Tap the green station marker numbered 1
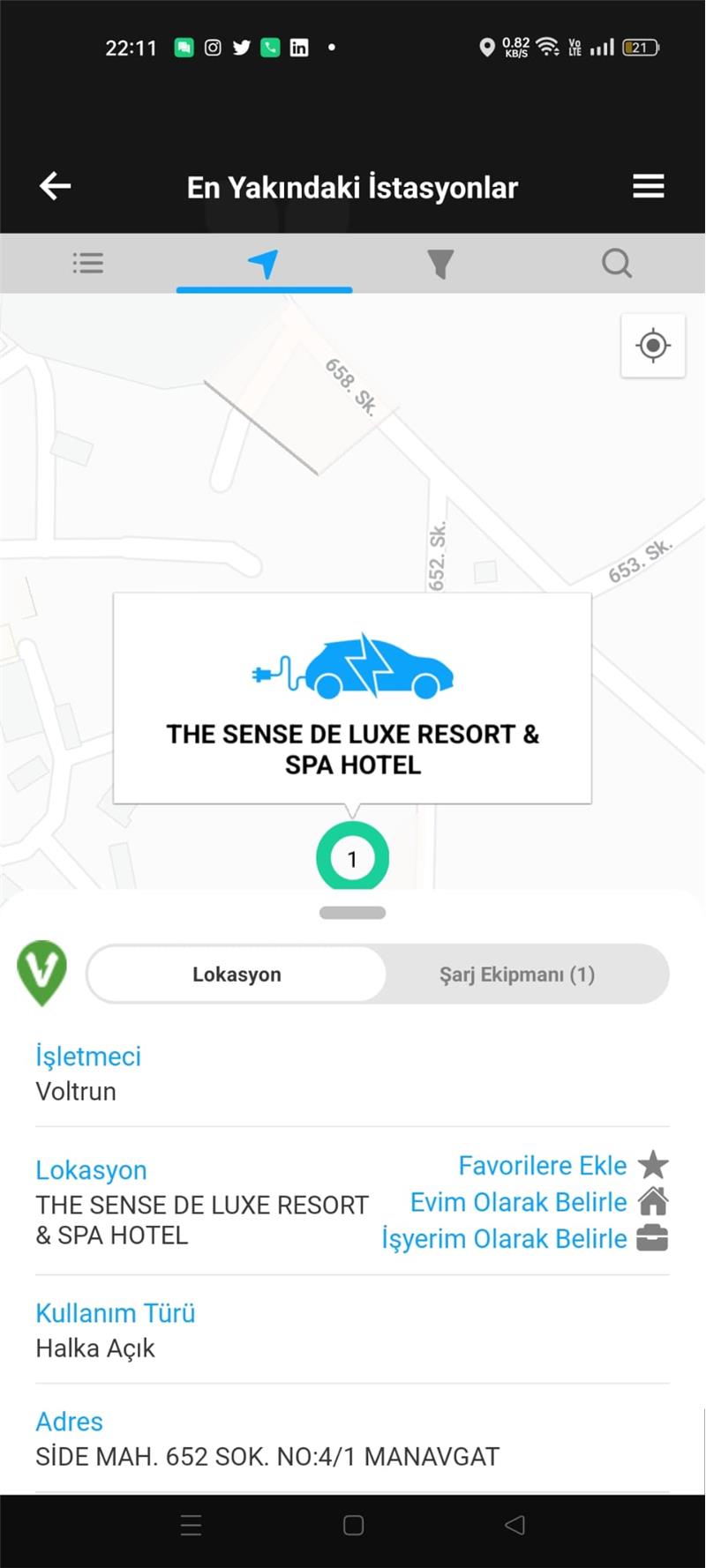The image size is (706, 1568). (x=352, y=858)
